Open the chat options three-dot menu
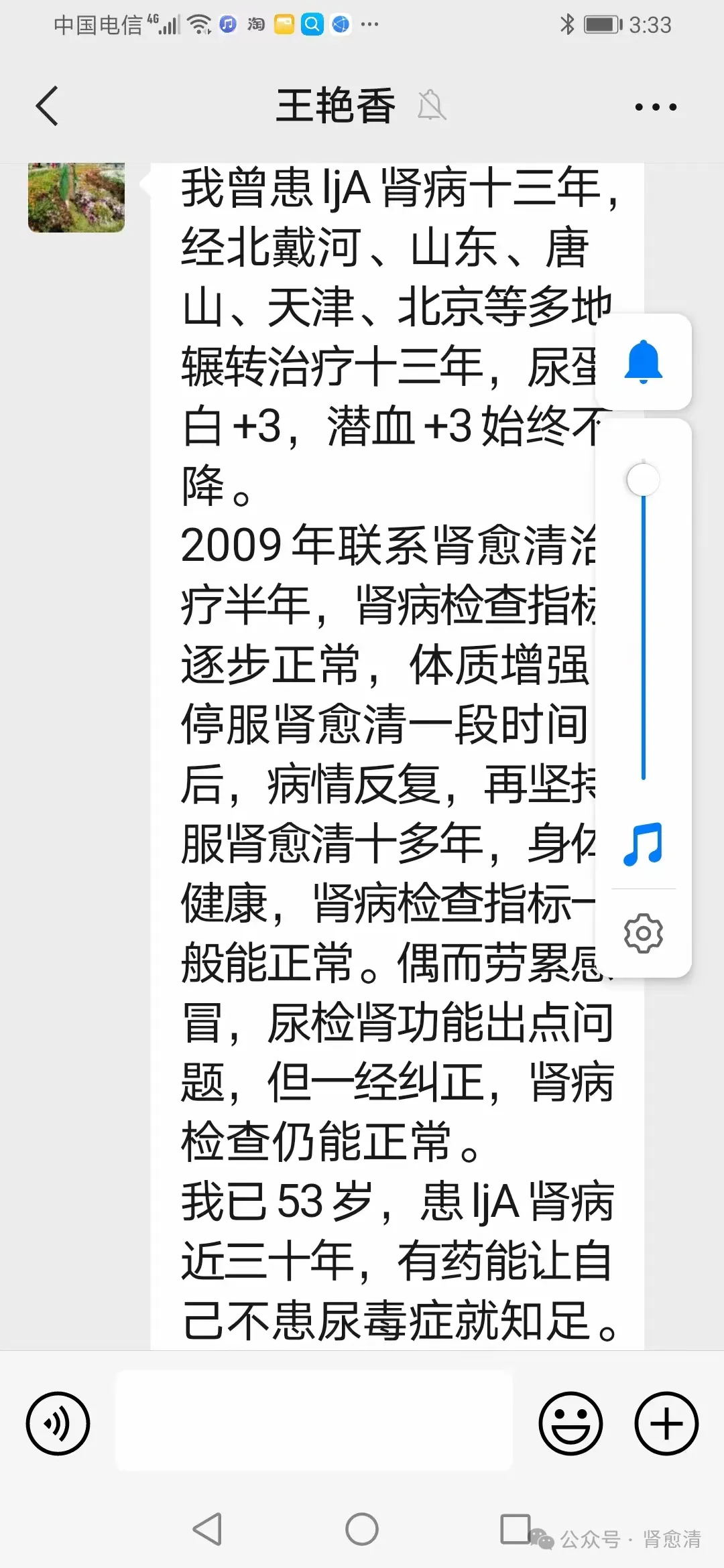This screenshot has height=1568, width=724. point(656,107)
